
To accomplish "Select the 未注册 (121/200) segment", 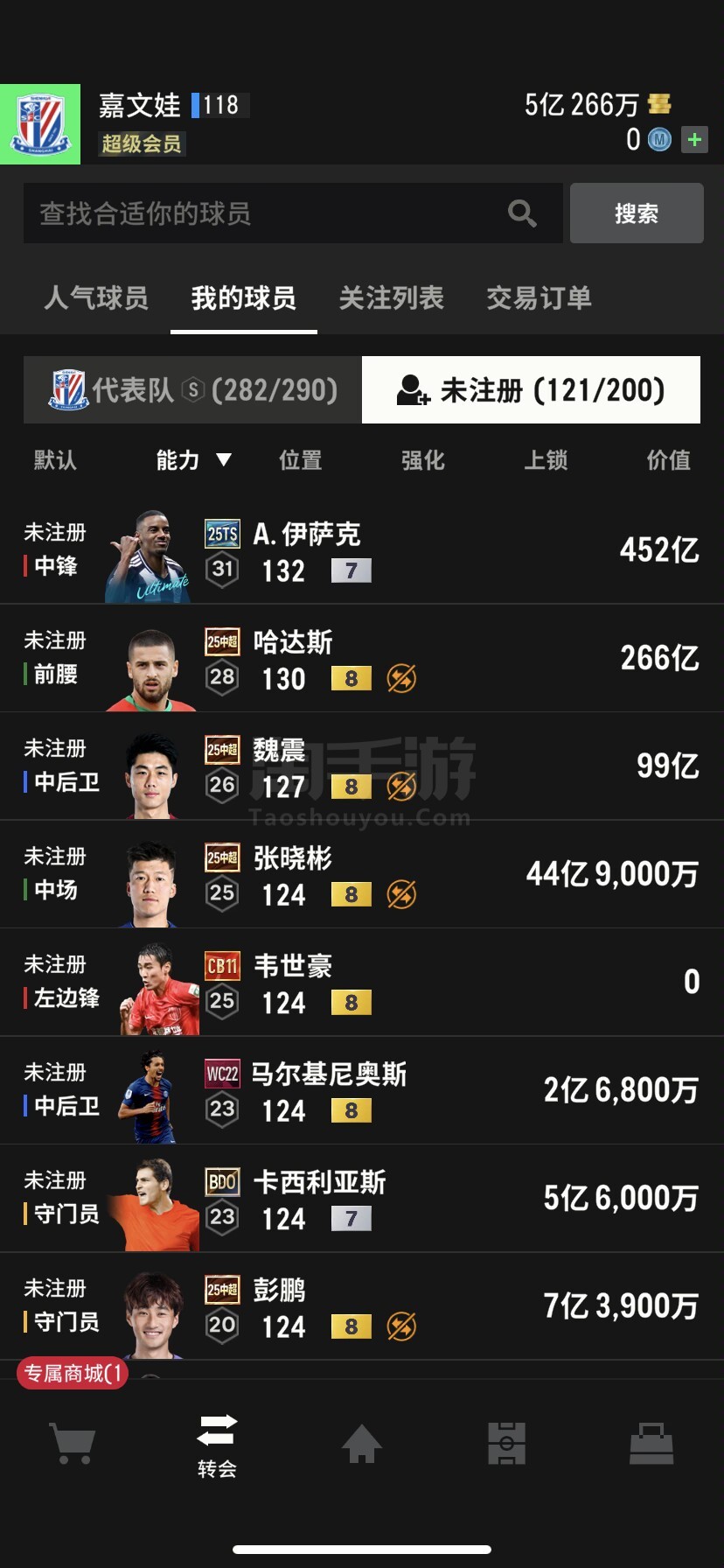I will point(531,390).
